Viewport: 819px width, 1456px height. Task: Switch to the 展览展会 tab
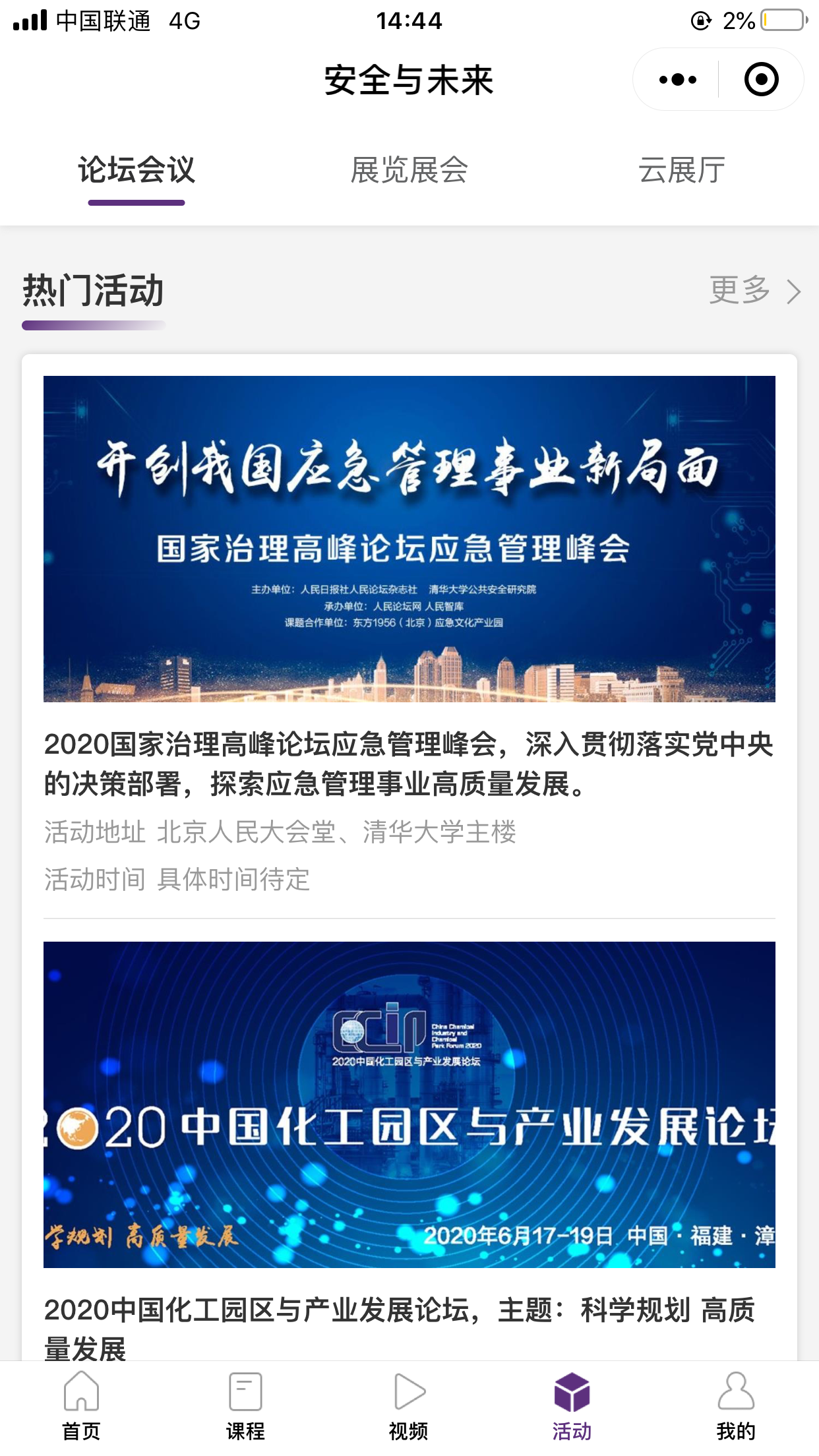tap(409, 171)
